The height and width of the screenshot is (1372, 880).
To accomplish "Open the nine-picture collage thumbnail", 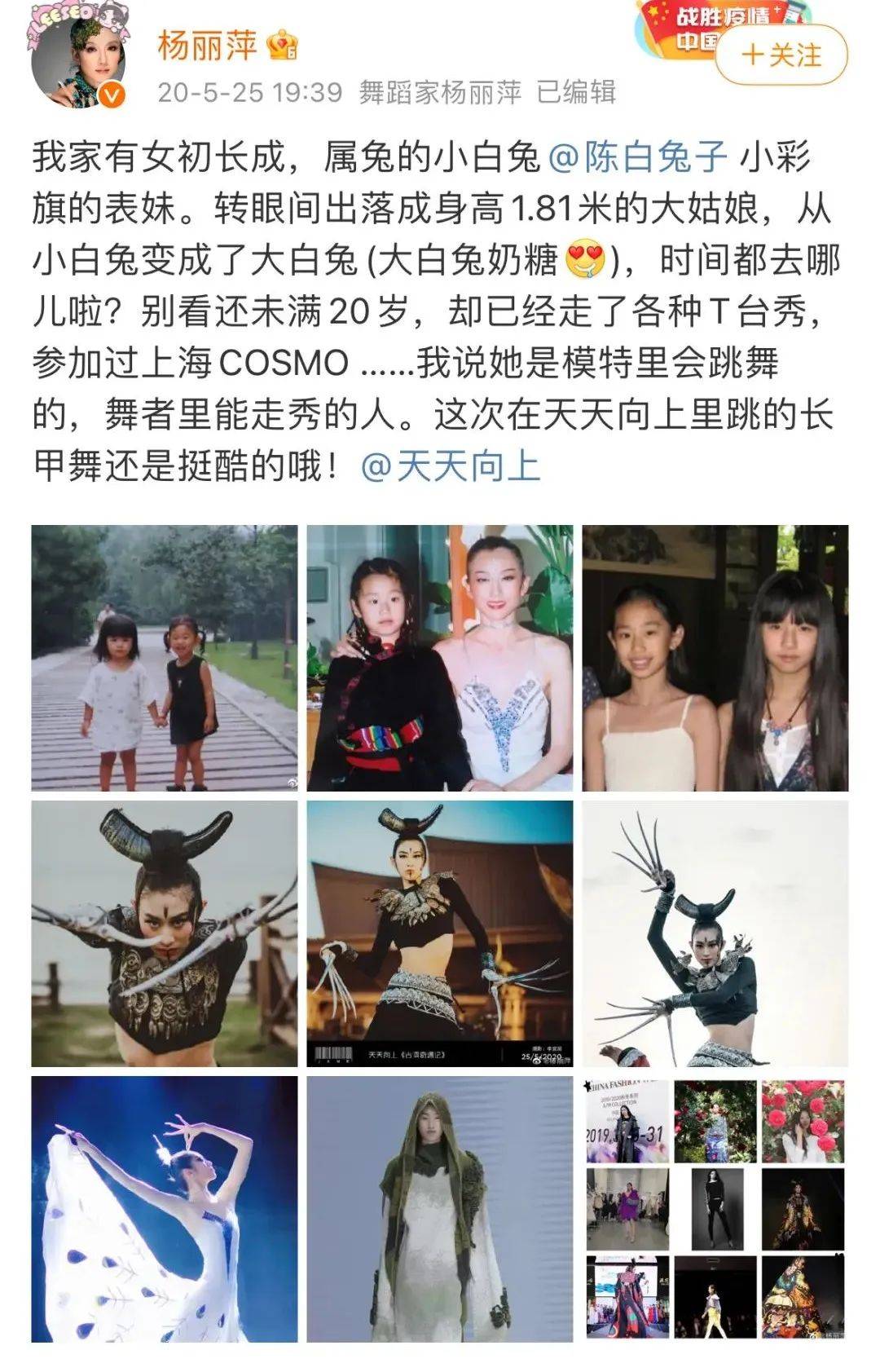I will point(715,1208).
